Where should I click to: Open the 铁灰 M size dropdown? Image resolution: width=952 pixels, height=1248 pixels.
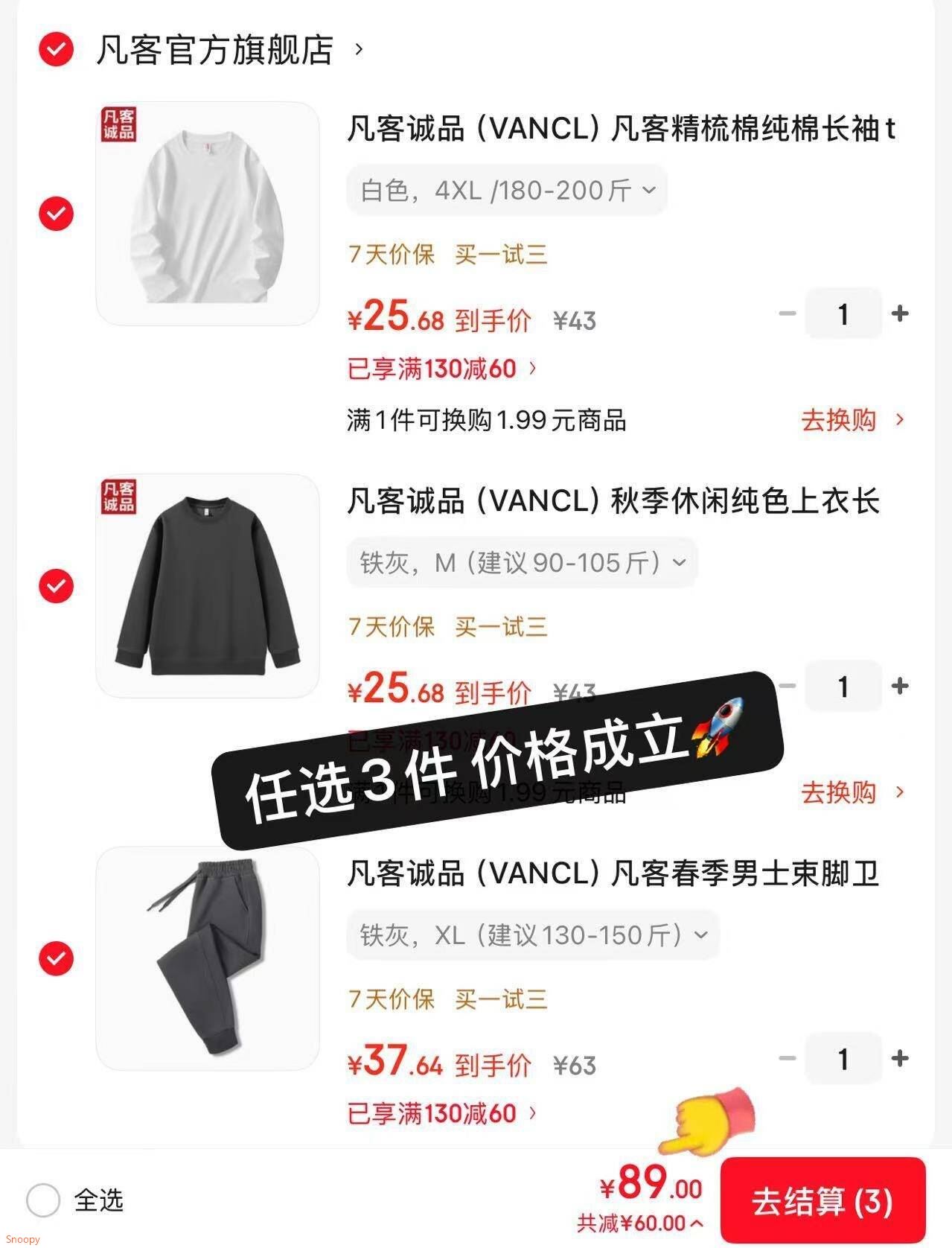[x=522, y=564]
